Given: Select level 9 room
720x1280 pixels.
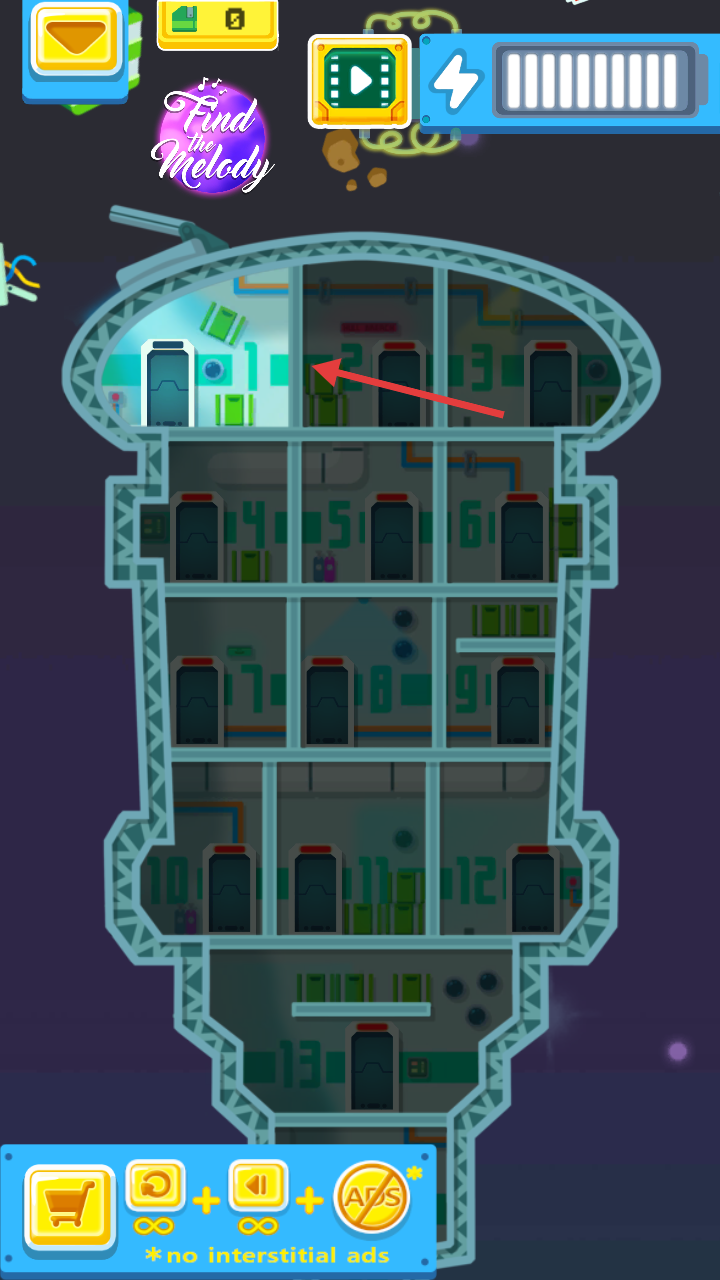Looking at the screenshot, I should [x=500, y=672].
